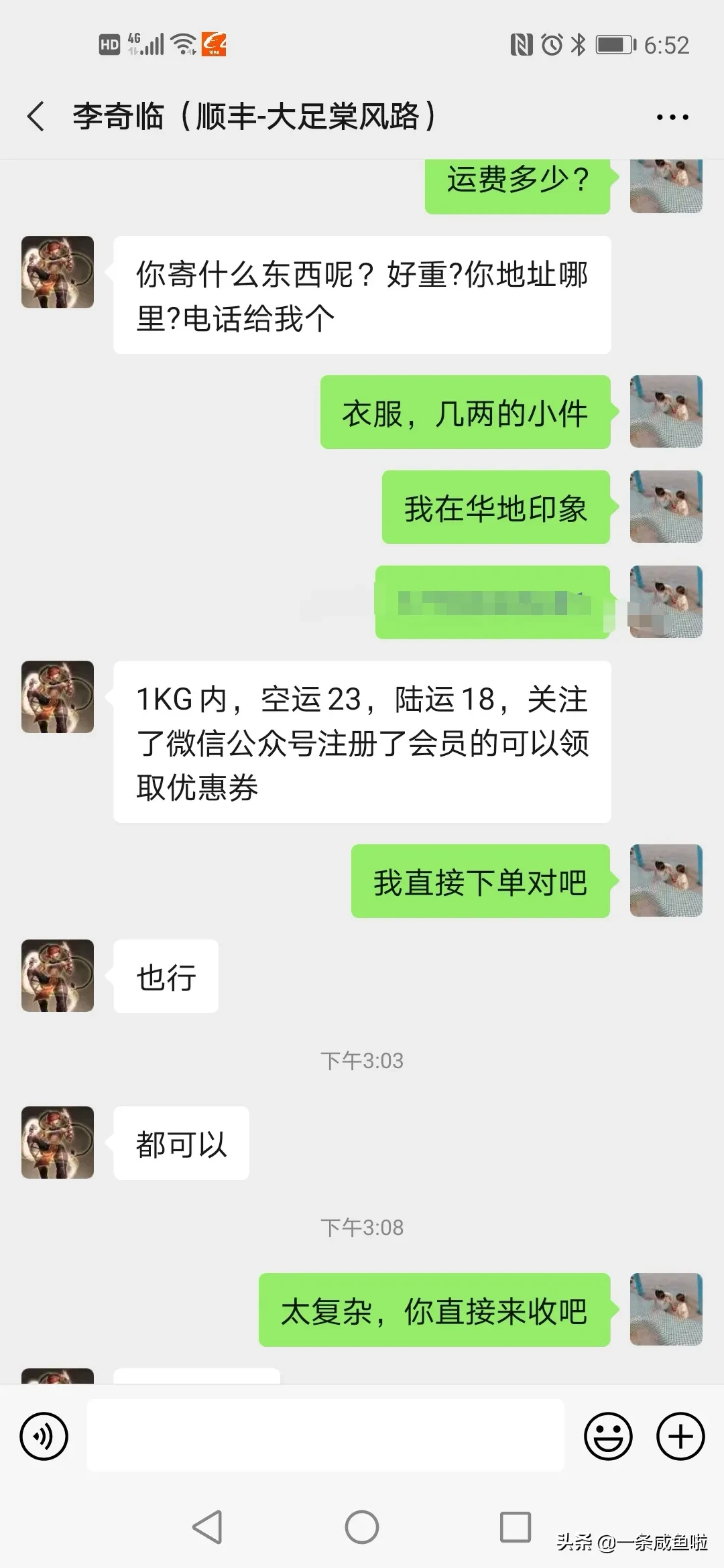
Task: Open my avatar beside 我在华地印象
Action: click(666, 507)
